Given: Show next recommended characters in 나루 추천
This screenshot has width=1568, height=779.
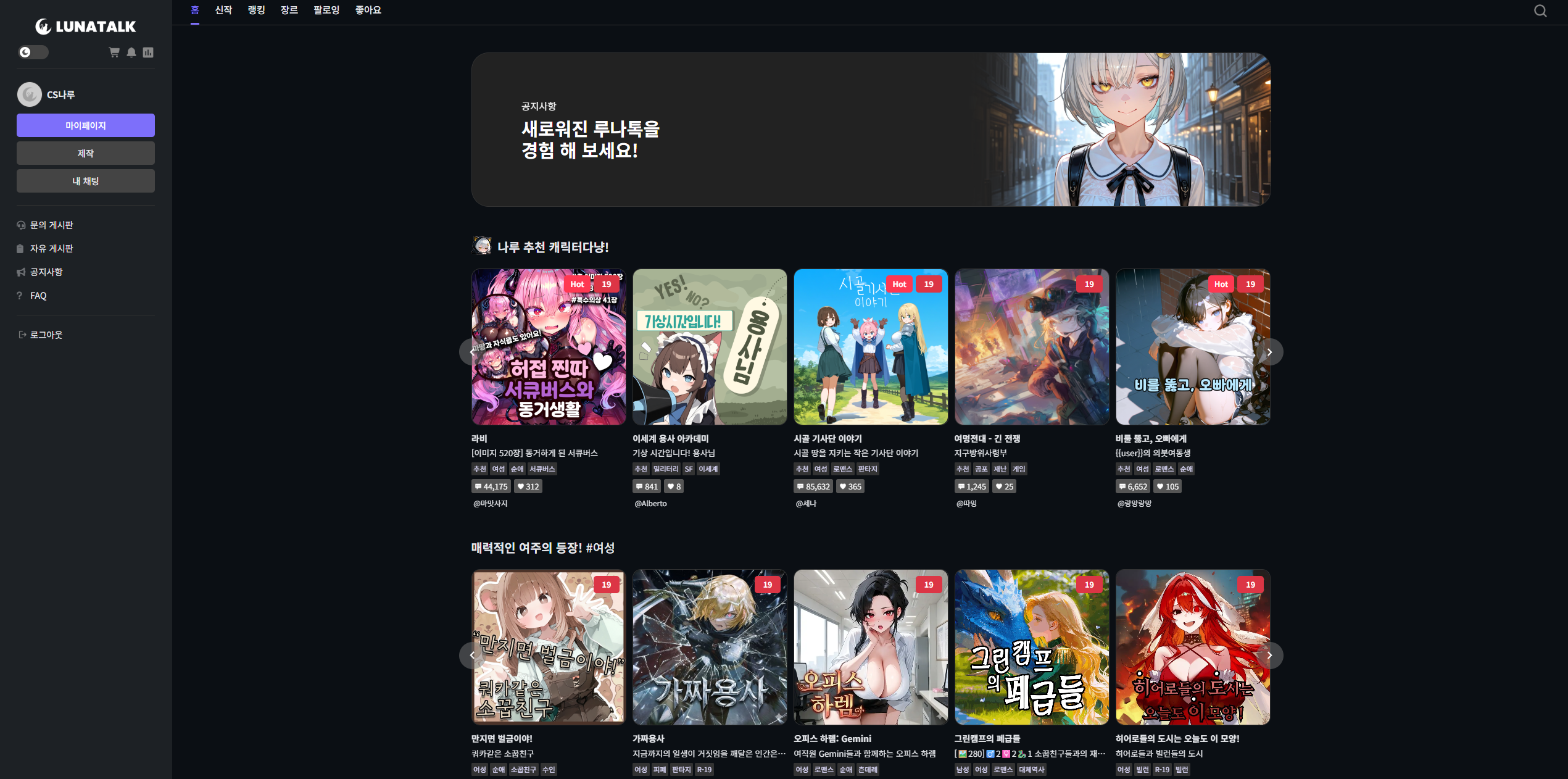Looking at the screenshot, I should tap(1269, 352).
